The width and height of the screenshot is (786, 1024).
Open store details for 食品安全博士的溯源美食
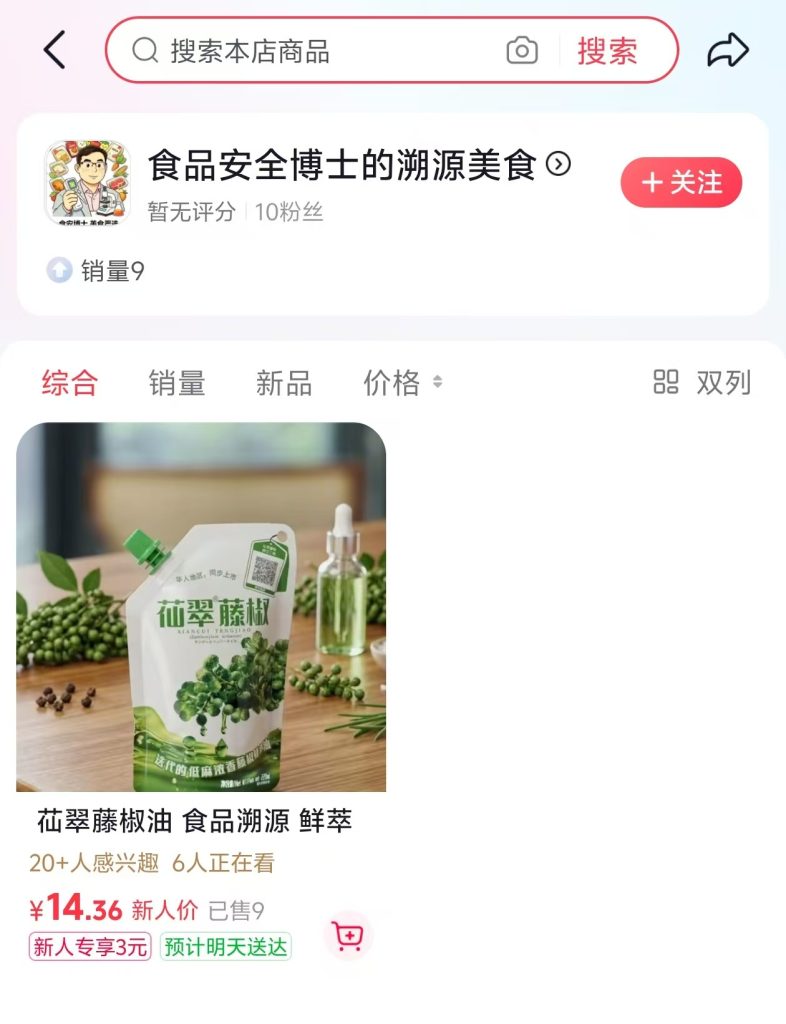click(x=358, y=165)
